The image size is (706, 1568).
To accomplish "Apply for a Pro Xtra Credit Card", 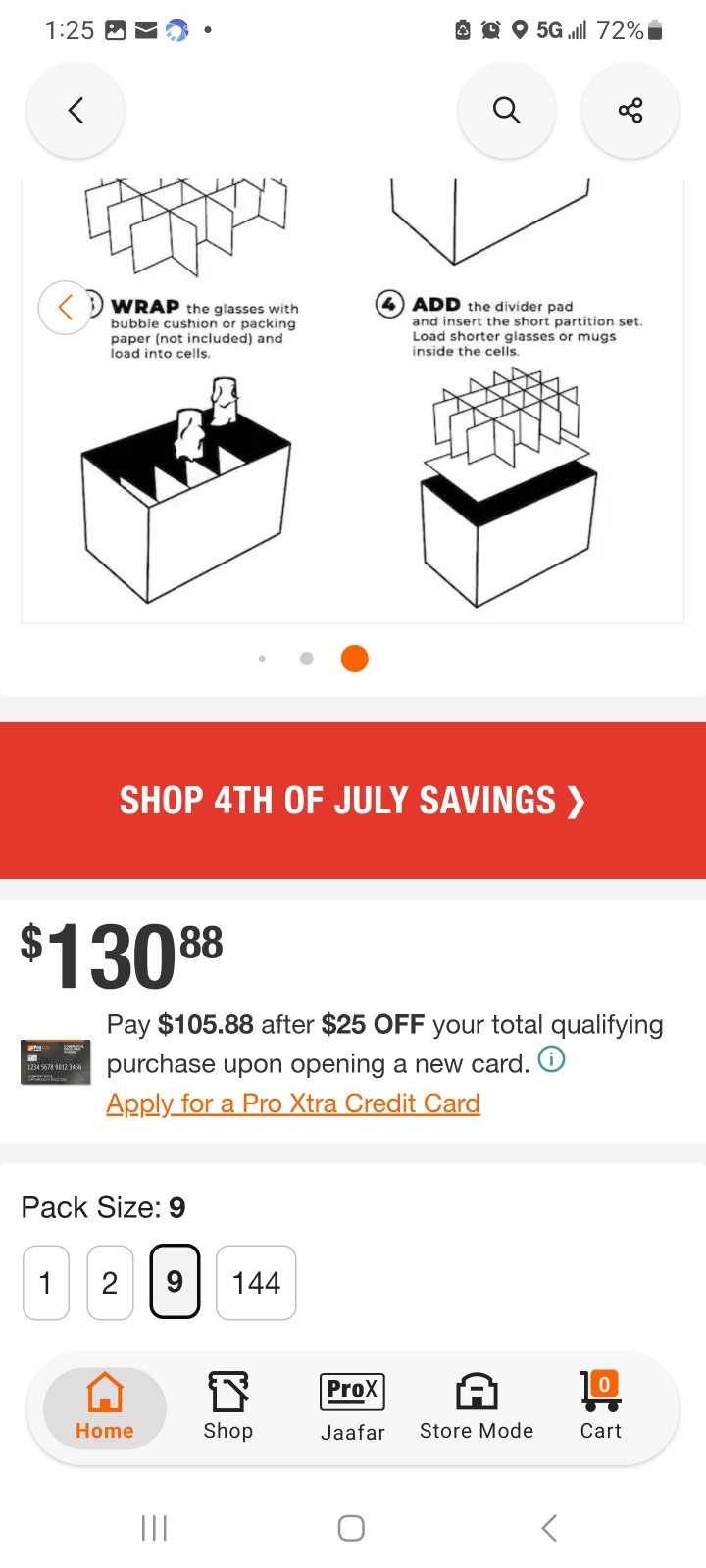I will [x=293, y=1103].
